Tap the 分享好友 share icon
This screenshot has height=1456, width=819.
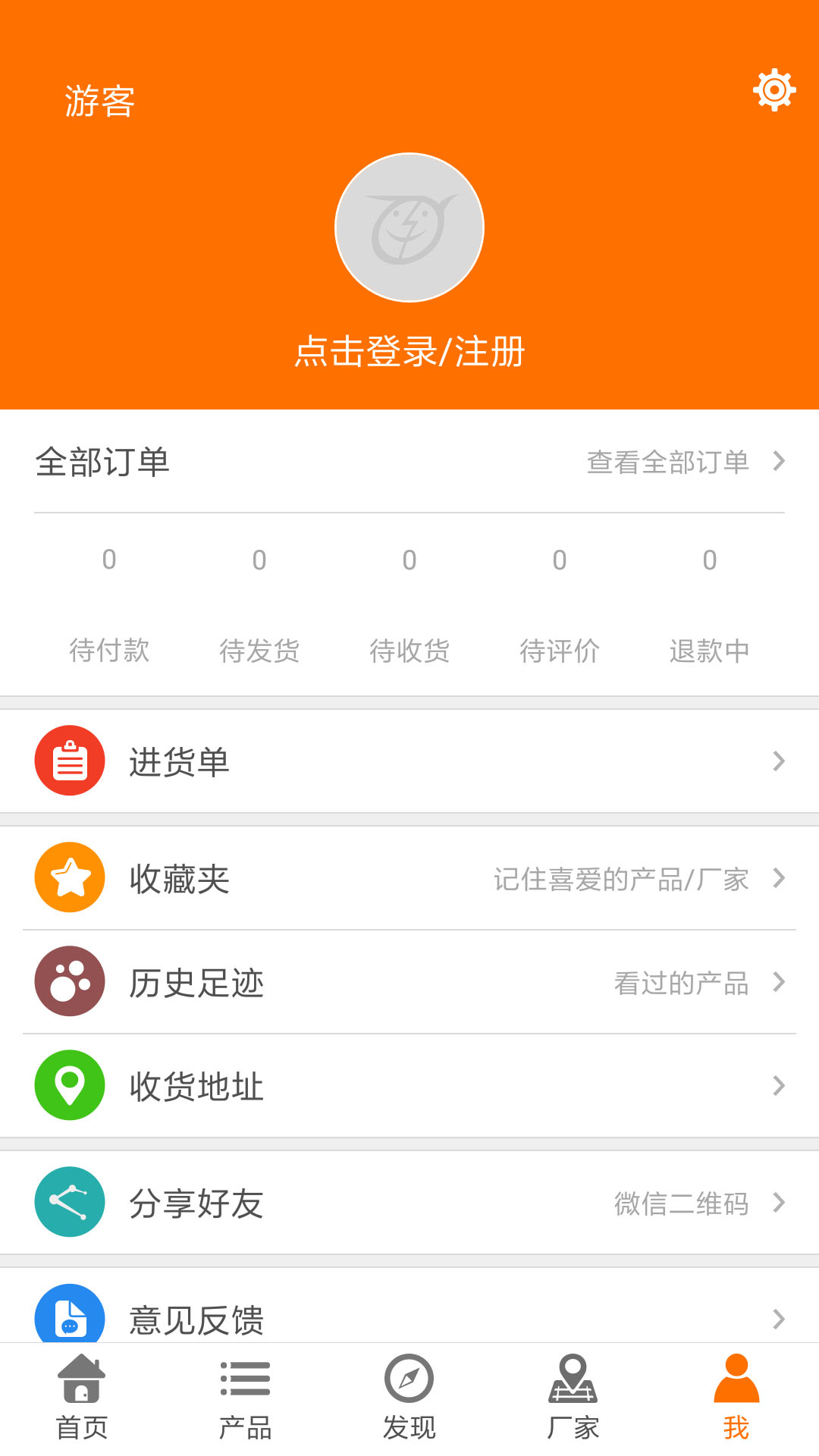(69, 1203)
